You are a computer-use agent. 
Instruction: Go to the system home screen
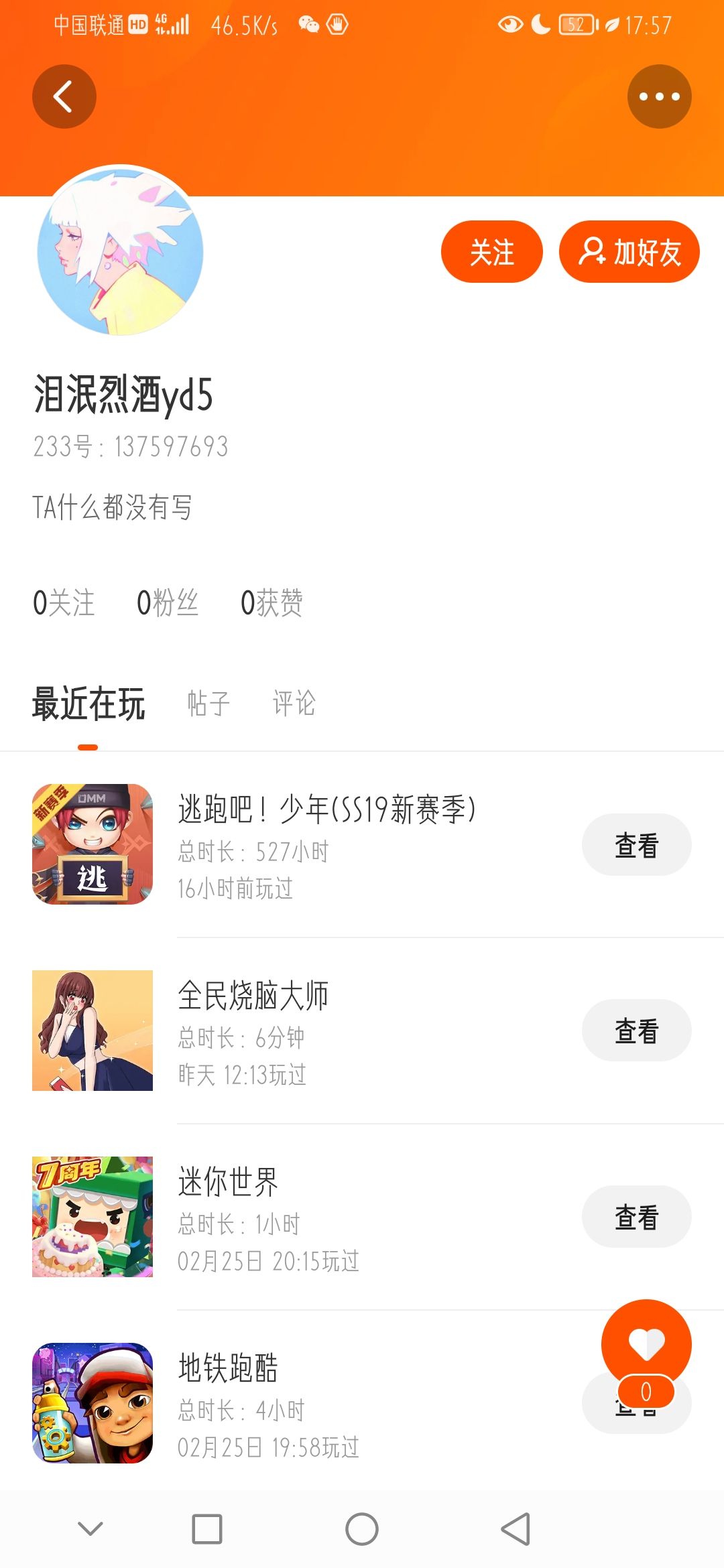pos(362,1529)
